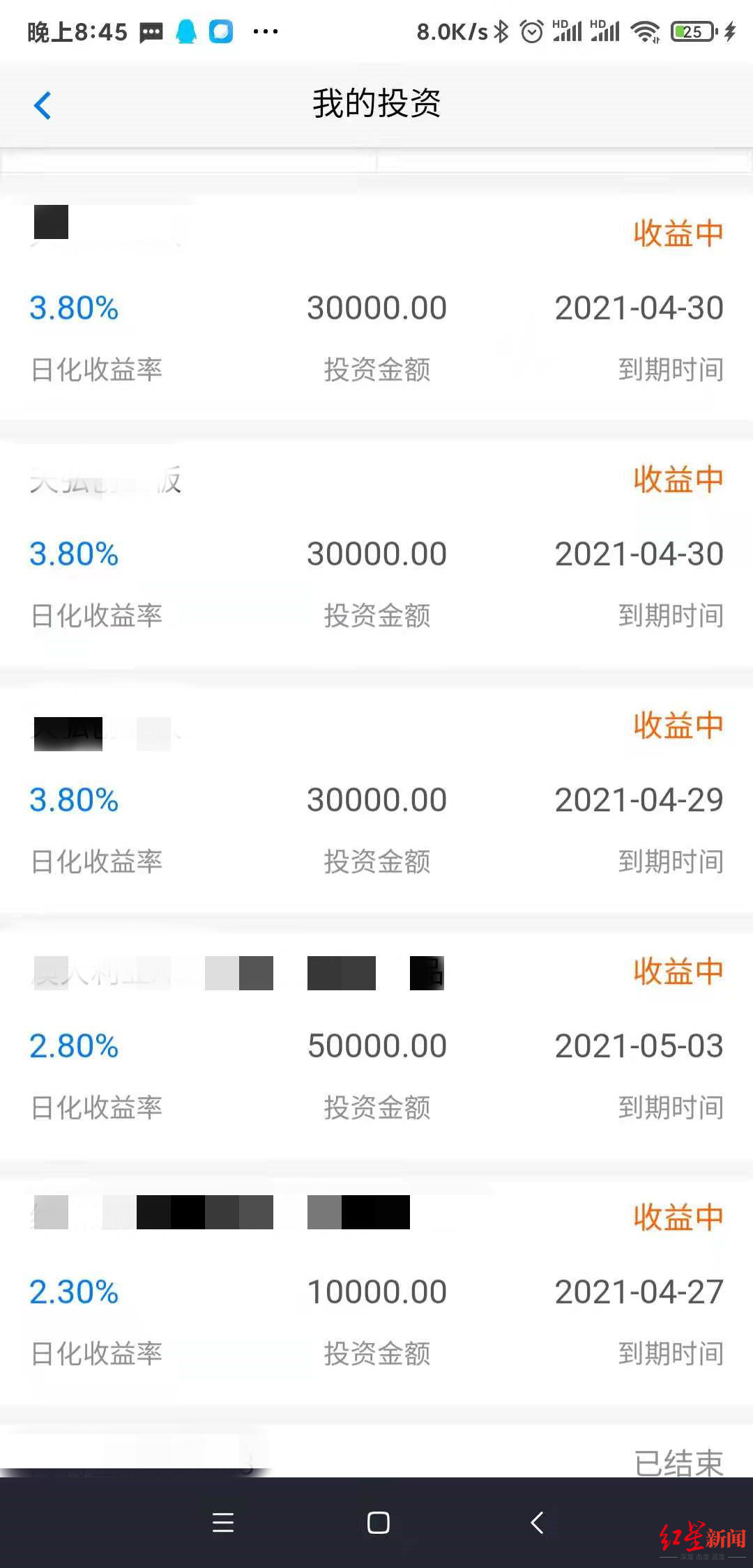Tap the Bluetooth icon in the status bar
Screen dimensions: 753x1568
click(501, 31)
